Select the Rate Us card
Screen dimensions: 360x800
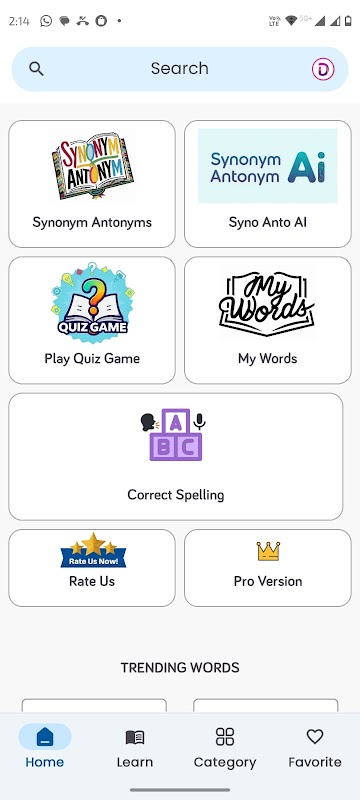(x=92, y=568)
